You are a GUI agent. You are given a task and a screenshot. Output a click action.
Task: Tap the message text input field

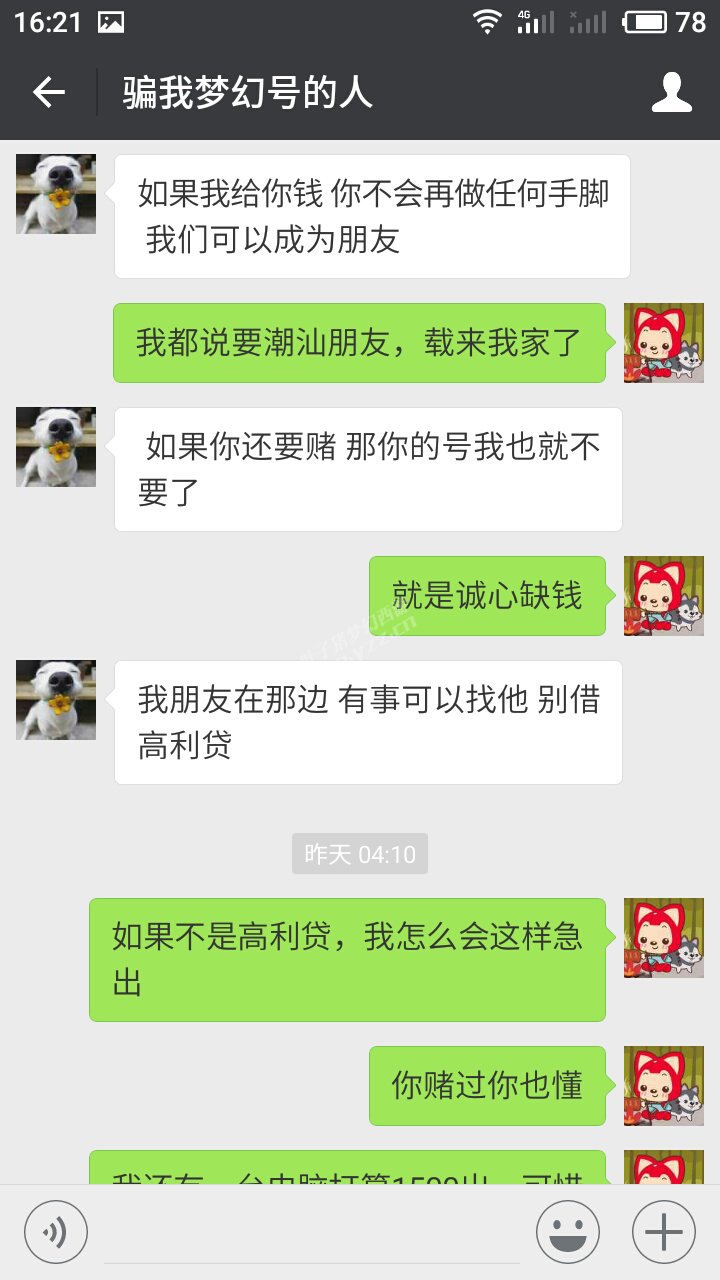[312, 1232]
